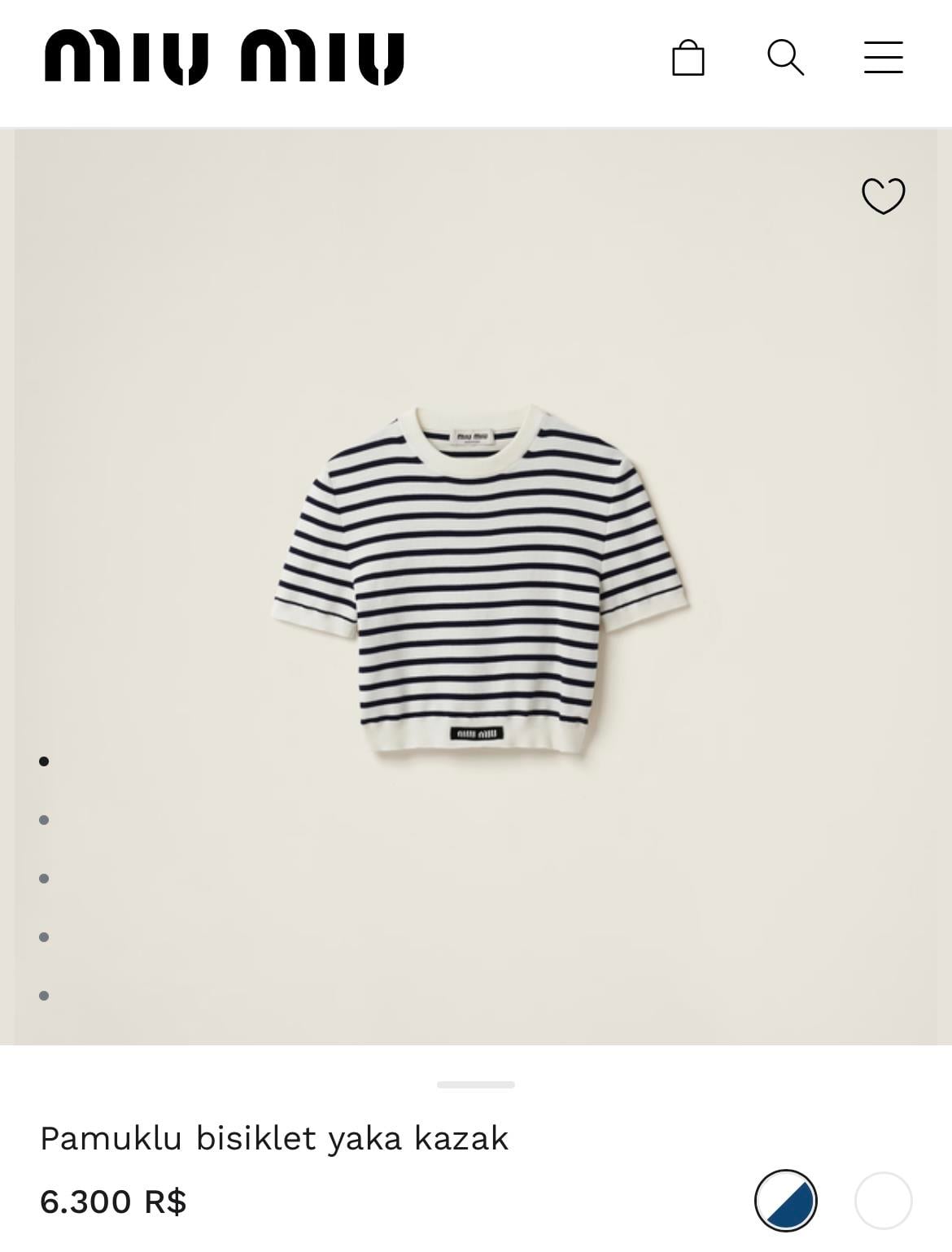This screenshot has height=1252, width=952.
Task: Open the shopping bag
Action: (x=688, y=58)
